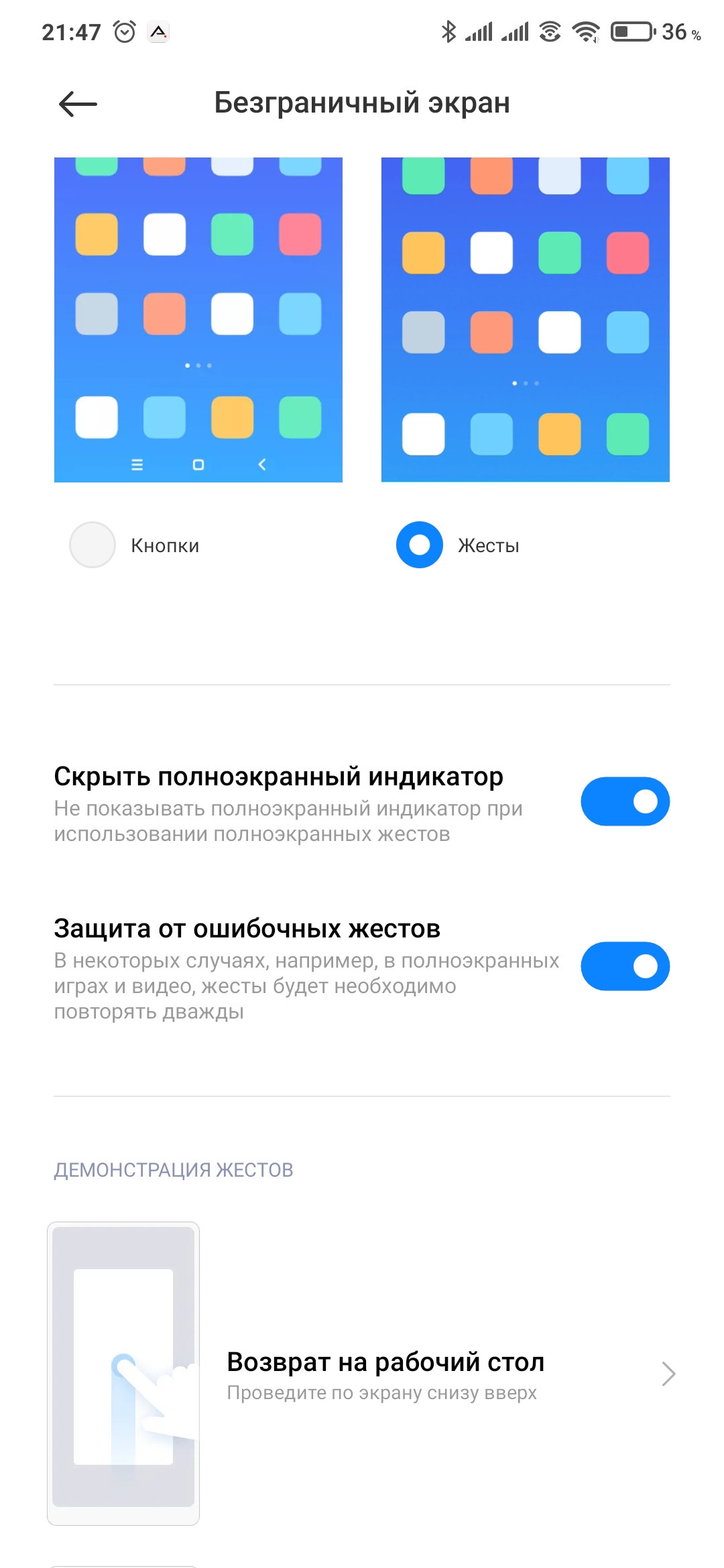The height and width of the screenshot is (1568, 724).
Task: Disable Защита от ошибочных жестов
Action: (x=625, y=966)
